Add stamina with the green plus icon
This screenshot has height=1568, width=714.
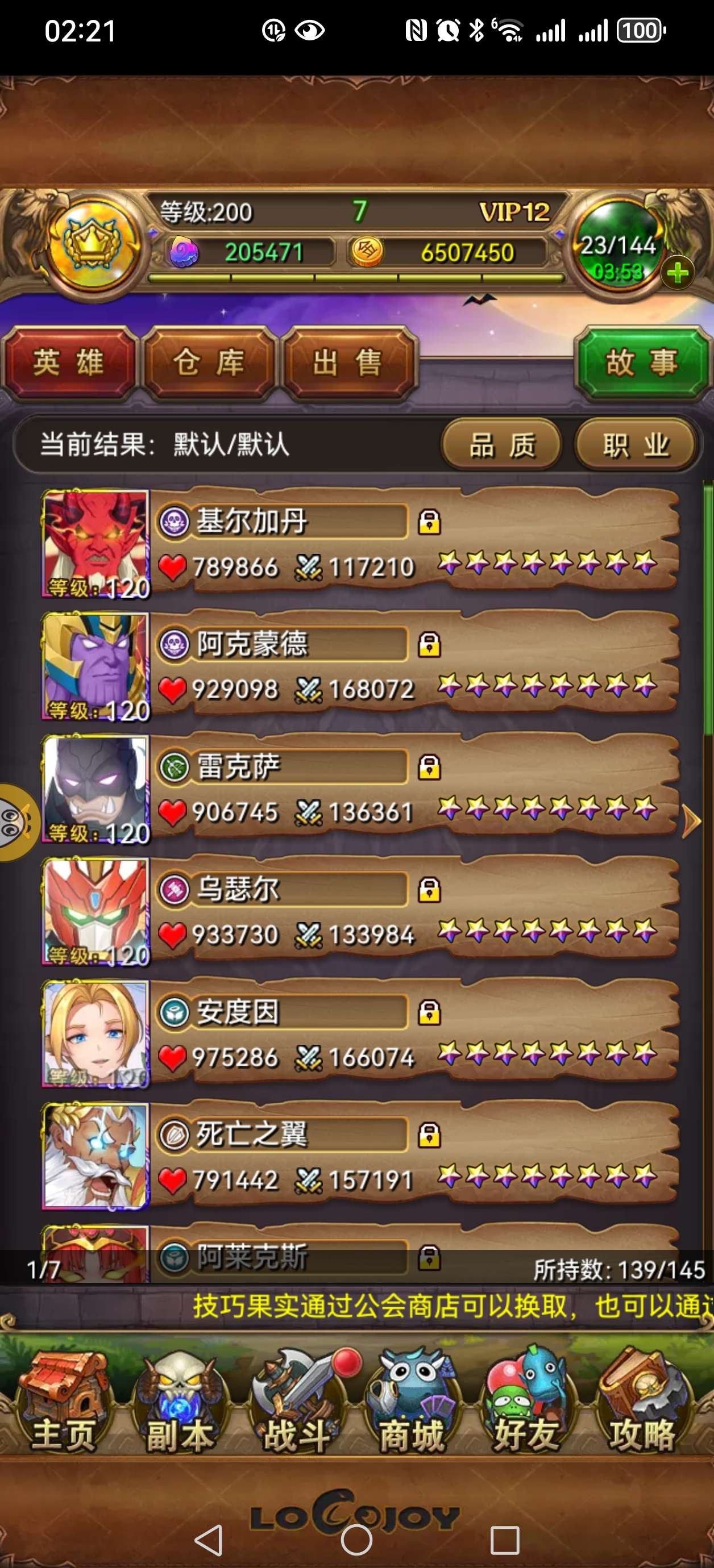click(678, 273)
